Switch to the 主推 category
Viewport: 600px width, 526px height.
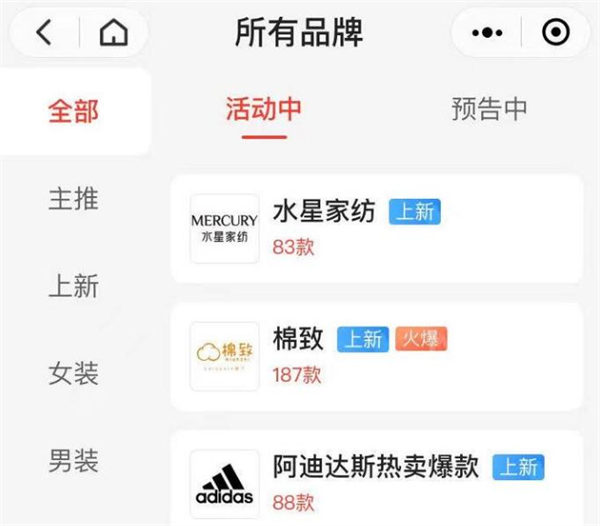tap(74, 198)
